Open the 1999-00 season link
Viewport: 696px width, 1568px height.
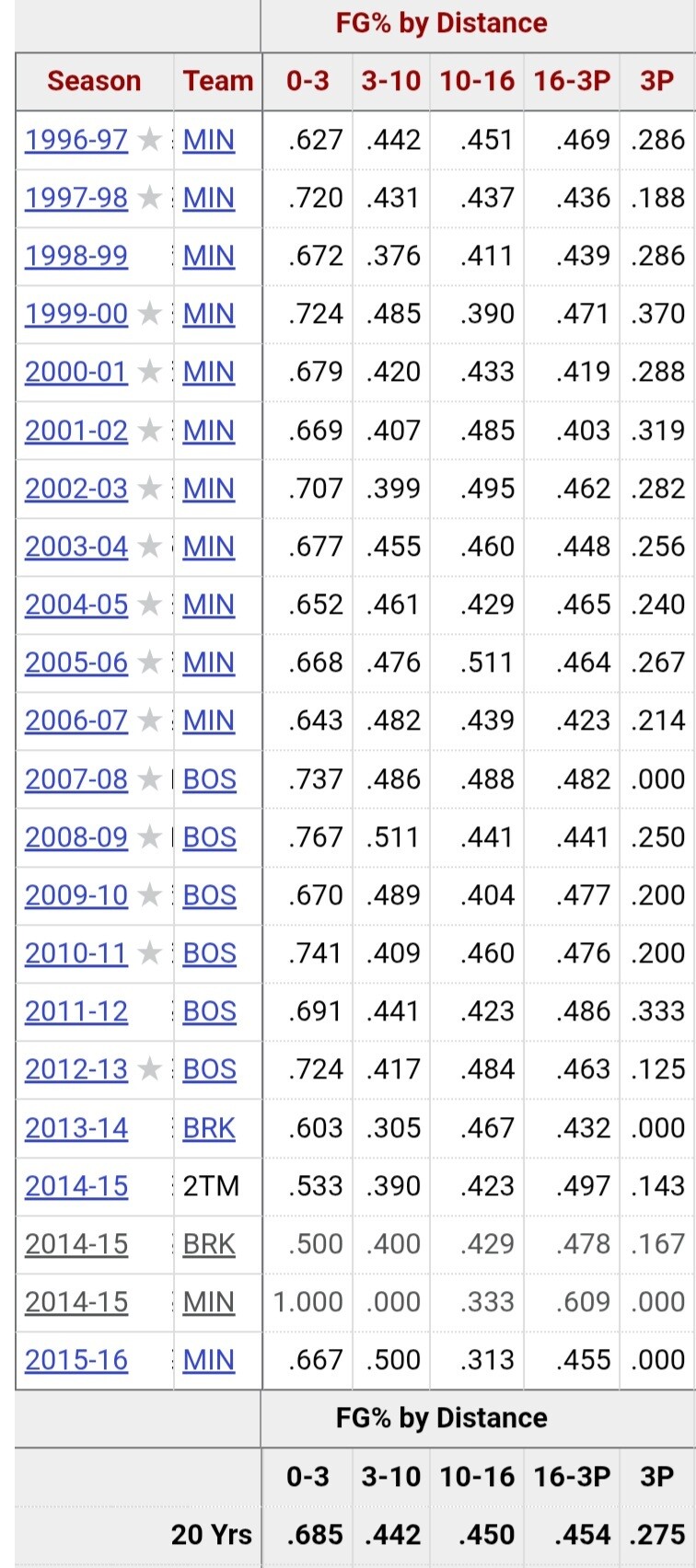coord(76,314)
